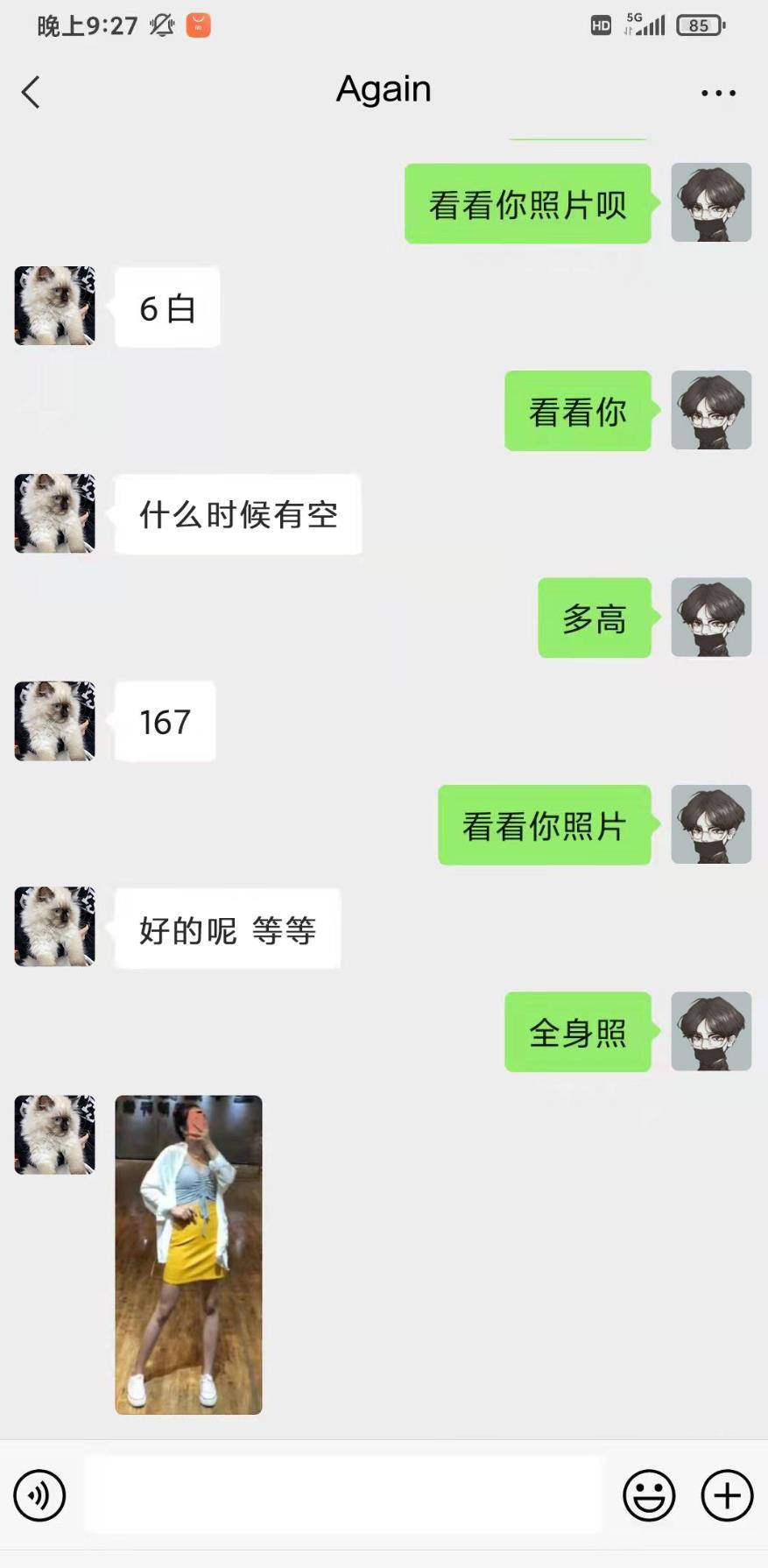
Task: Open the emoji sticker panel
Action: click(x=649, y=1495)
